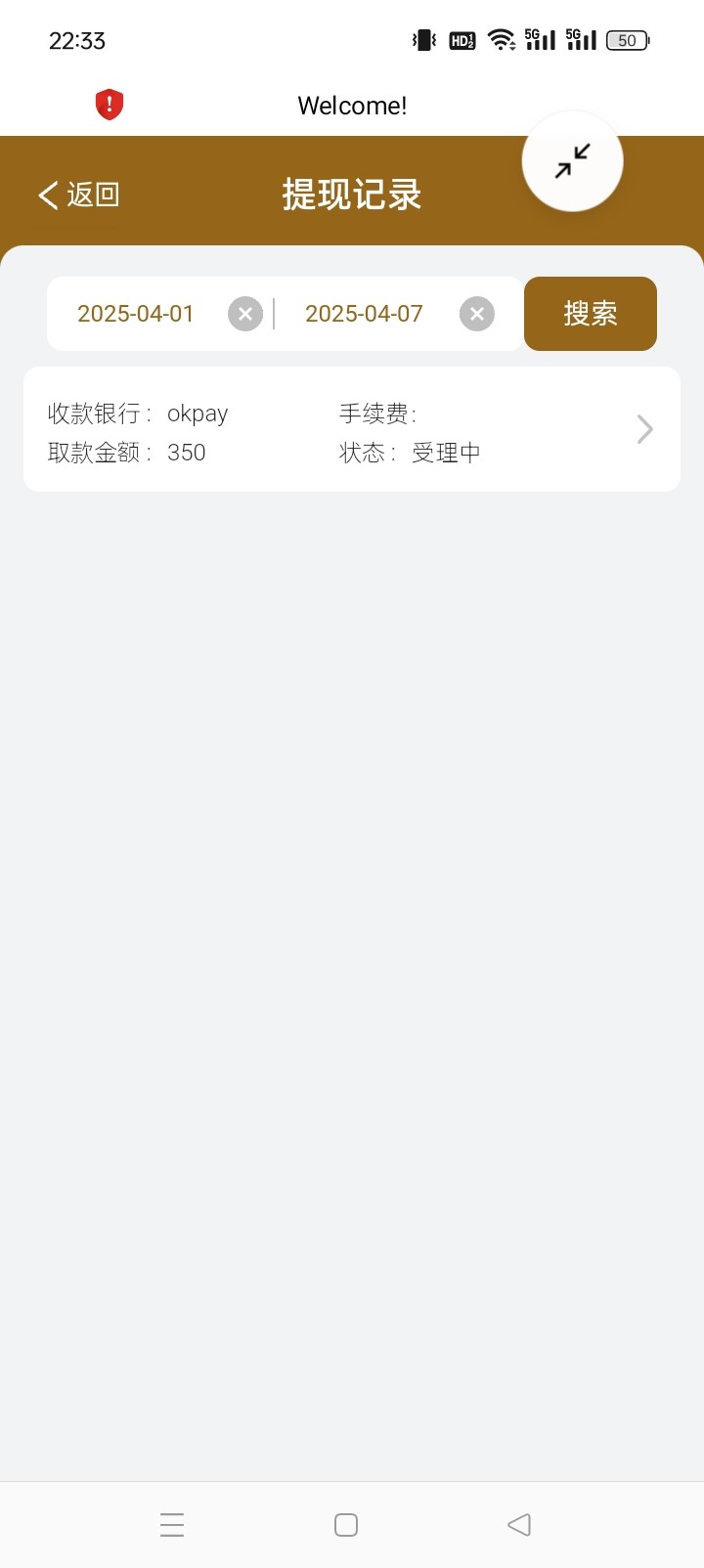Viewport: 704px width, 1568px height.
Task: Open recent apps from navigation bar
Action: 172,1524
